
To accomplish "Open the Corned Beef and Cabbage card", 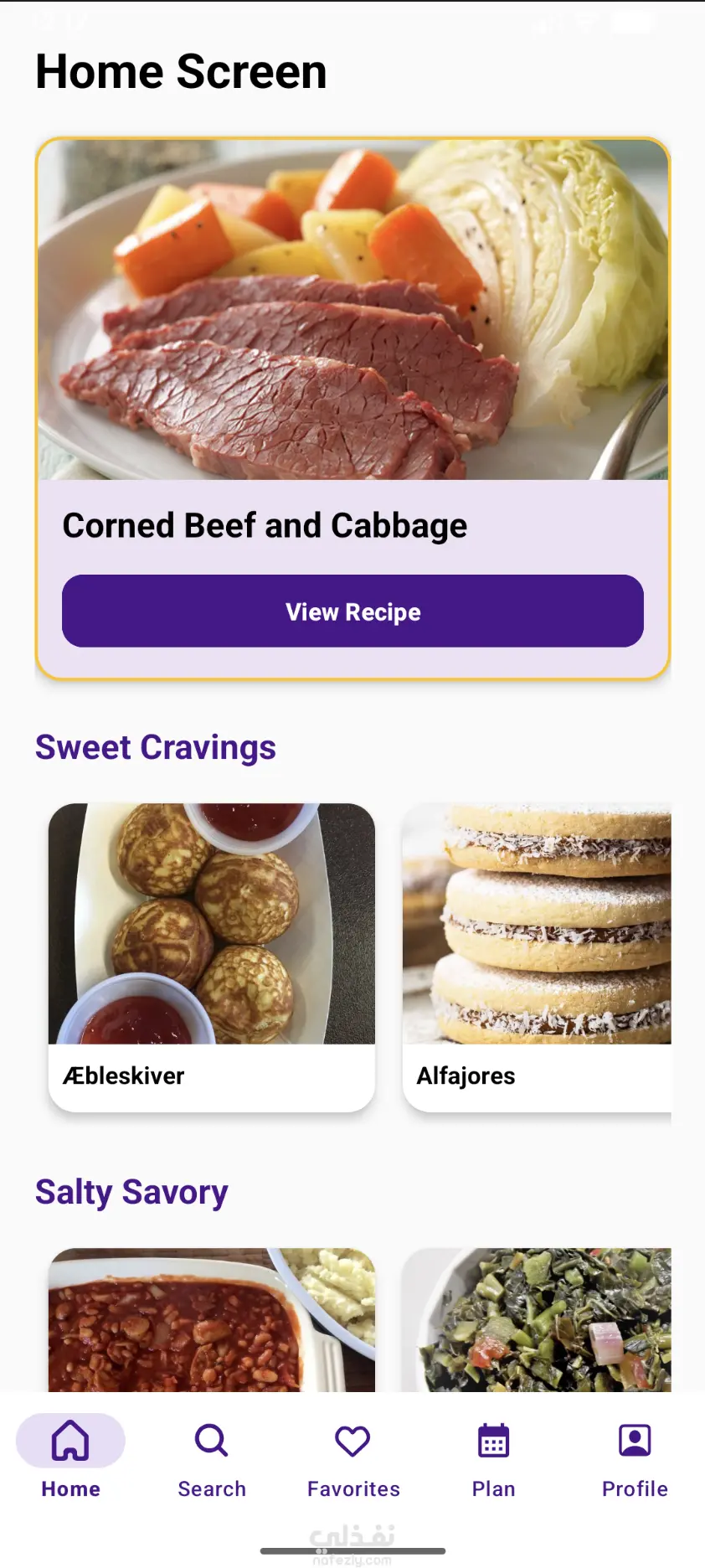I will point(352,335).
